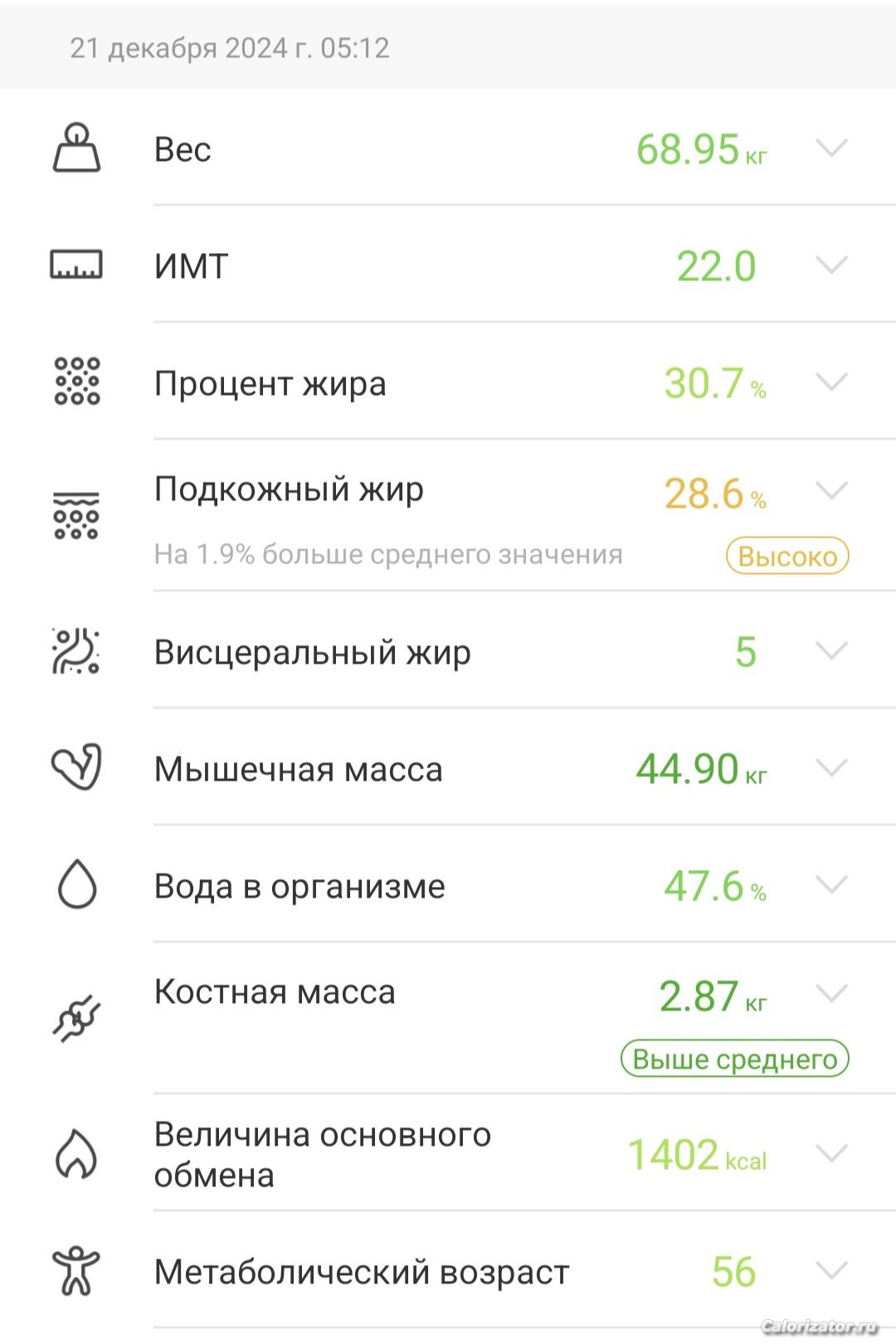The height and width of the screenshot is (1344, 896).
Task: Expand the Костная масса row
Action: (831, 993)
